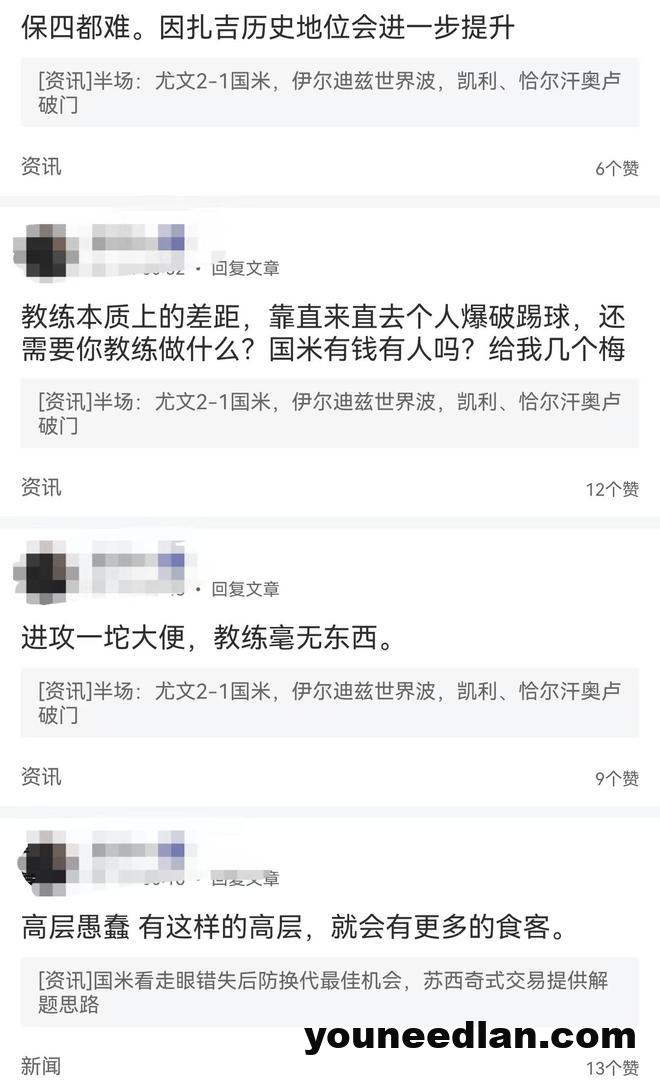The height and width of the screenshot is (1080, 660).
Task: Open quoted article under the '教练本质上的差距' comment
Action: coord(329,413)
